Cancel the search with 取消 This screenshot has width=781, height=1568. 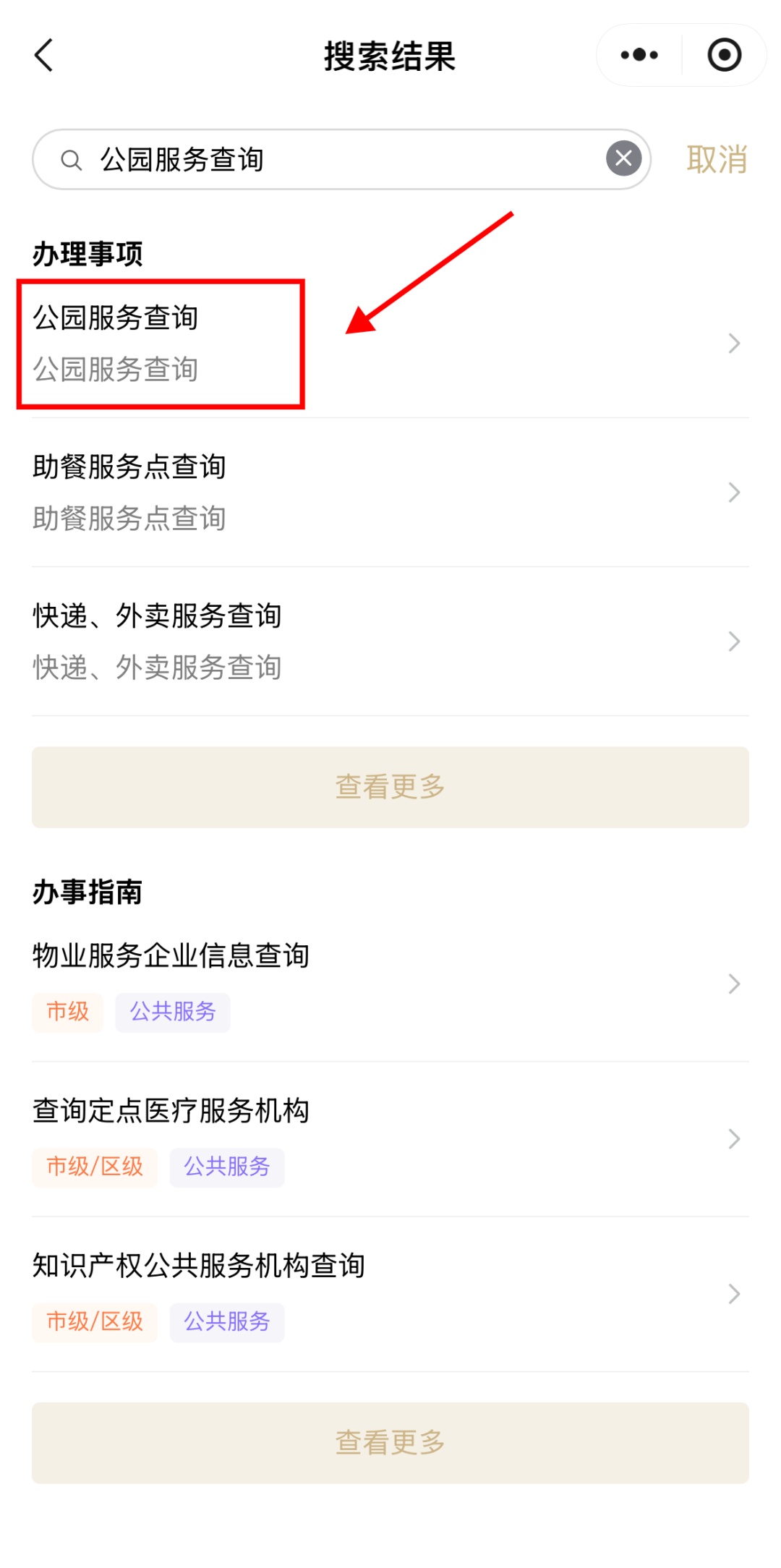point(716,159)
